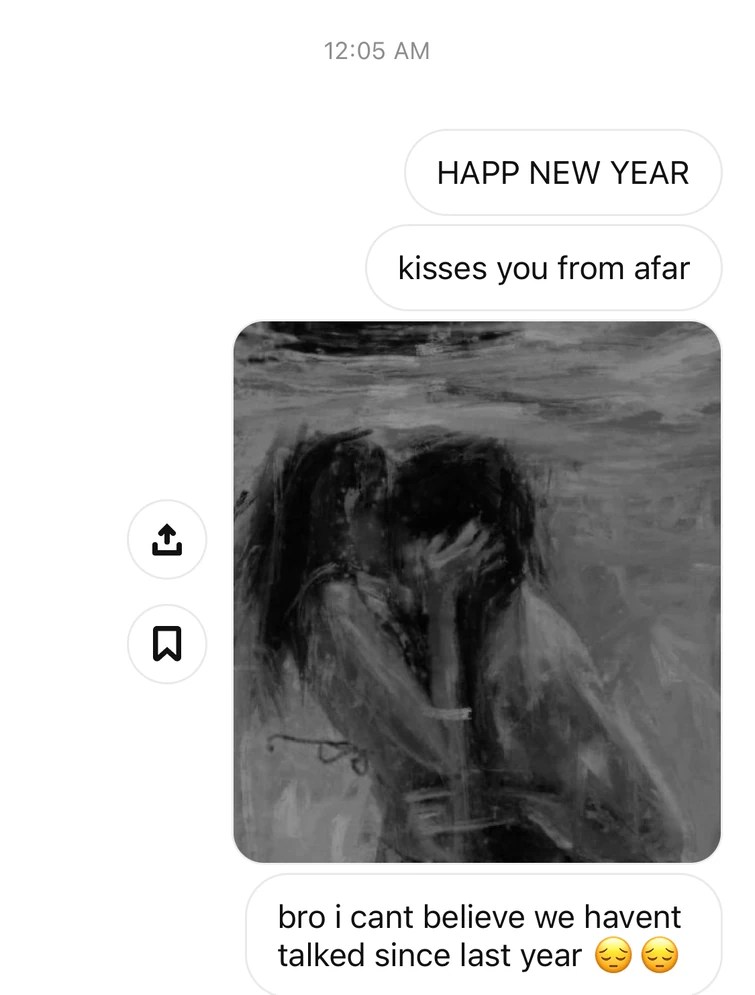The image size is (755, 995).
Task: Open the black-and-white painting image
Action: 477,591
